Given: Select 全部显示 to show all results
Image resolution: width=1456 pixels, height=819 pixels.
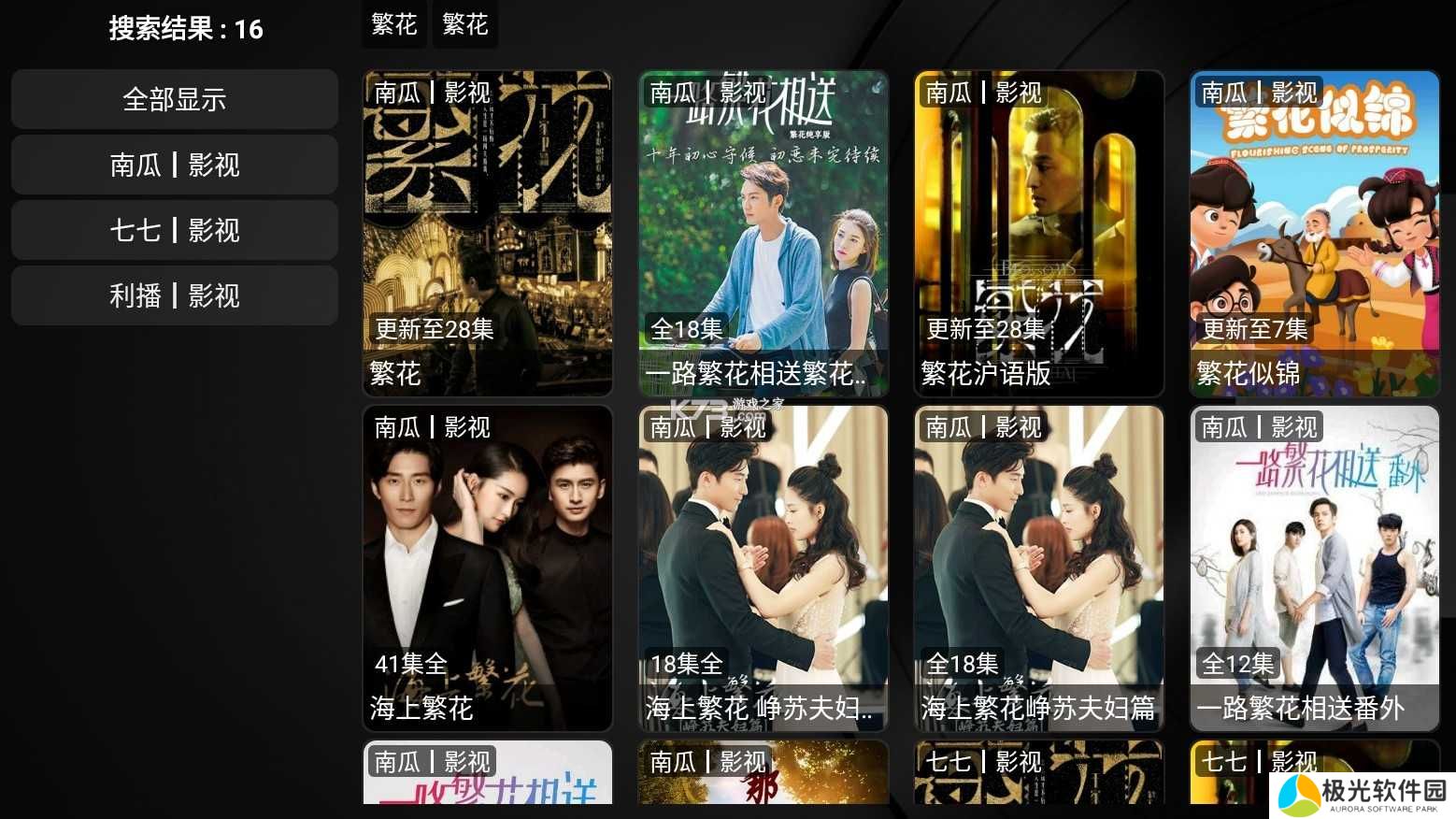Looking at the screenshot, I should click(175, 99).
